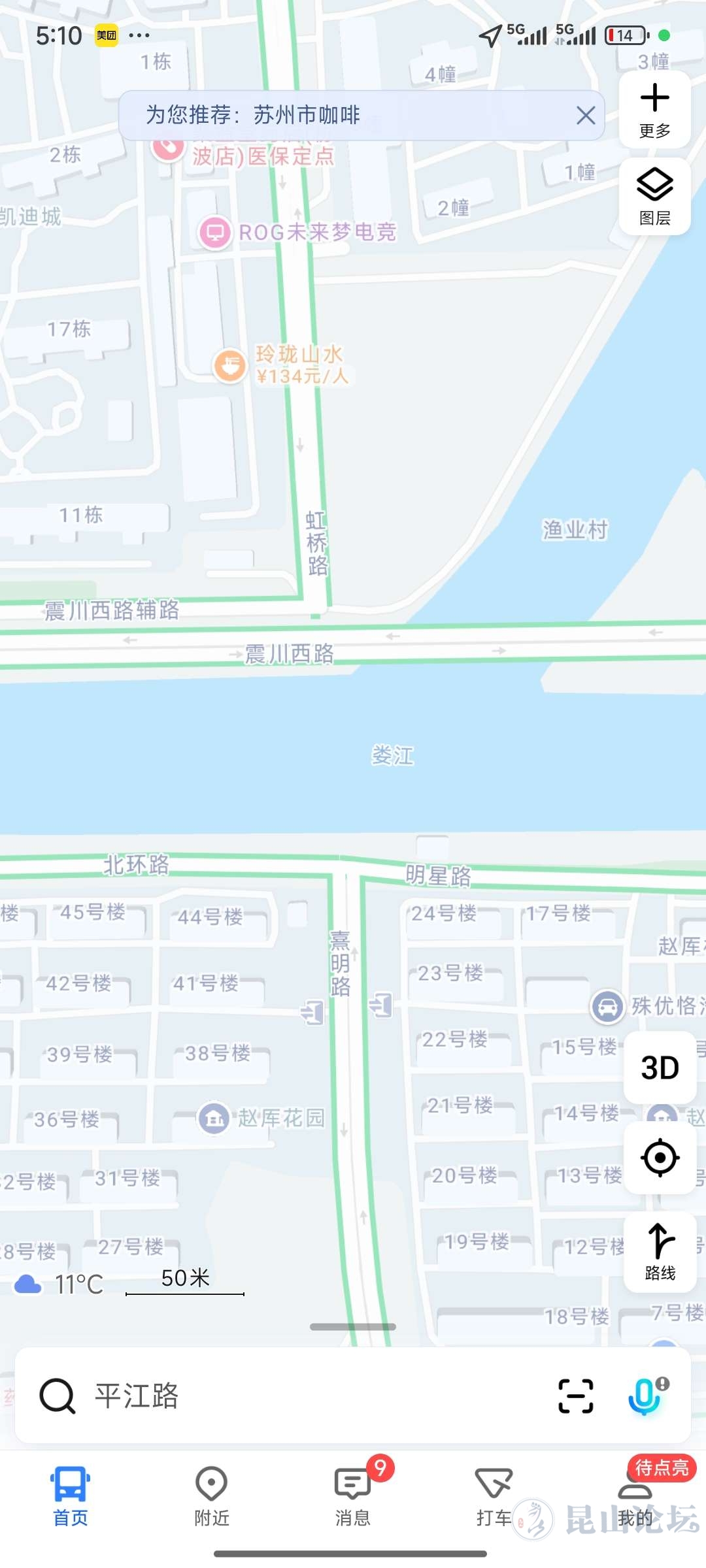This screenshot has height=1568, width=706.
Task: Open the ROG未来梦电竞 map marker
Action: click(x=215, y=232)
